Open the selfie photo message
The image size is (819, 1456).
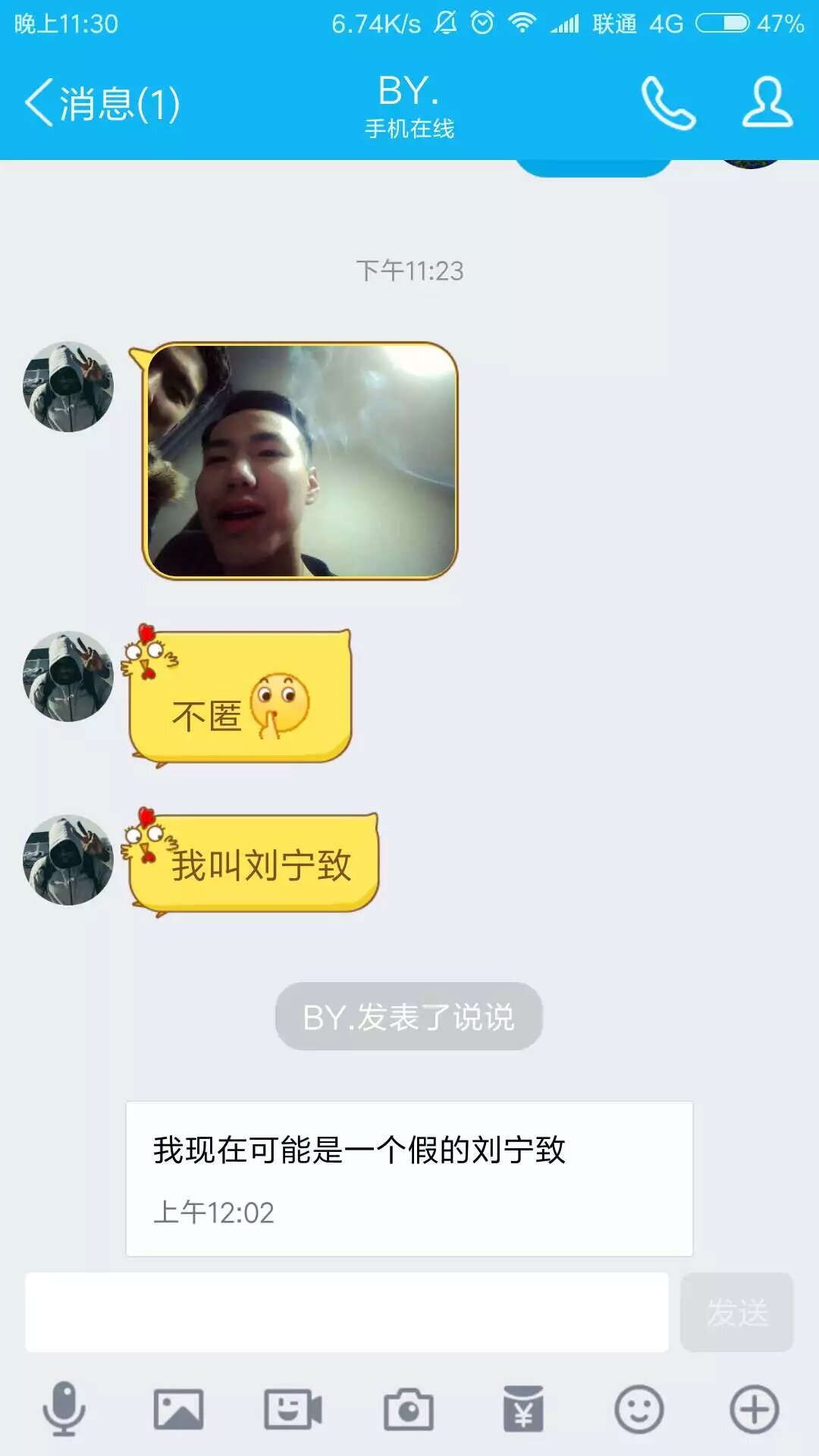301,461
